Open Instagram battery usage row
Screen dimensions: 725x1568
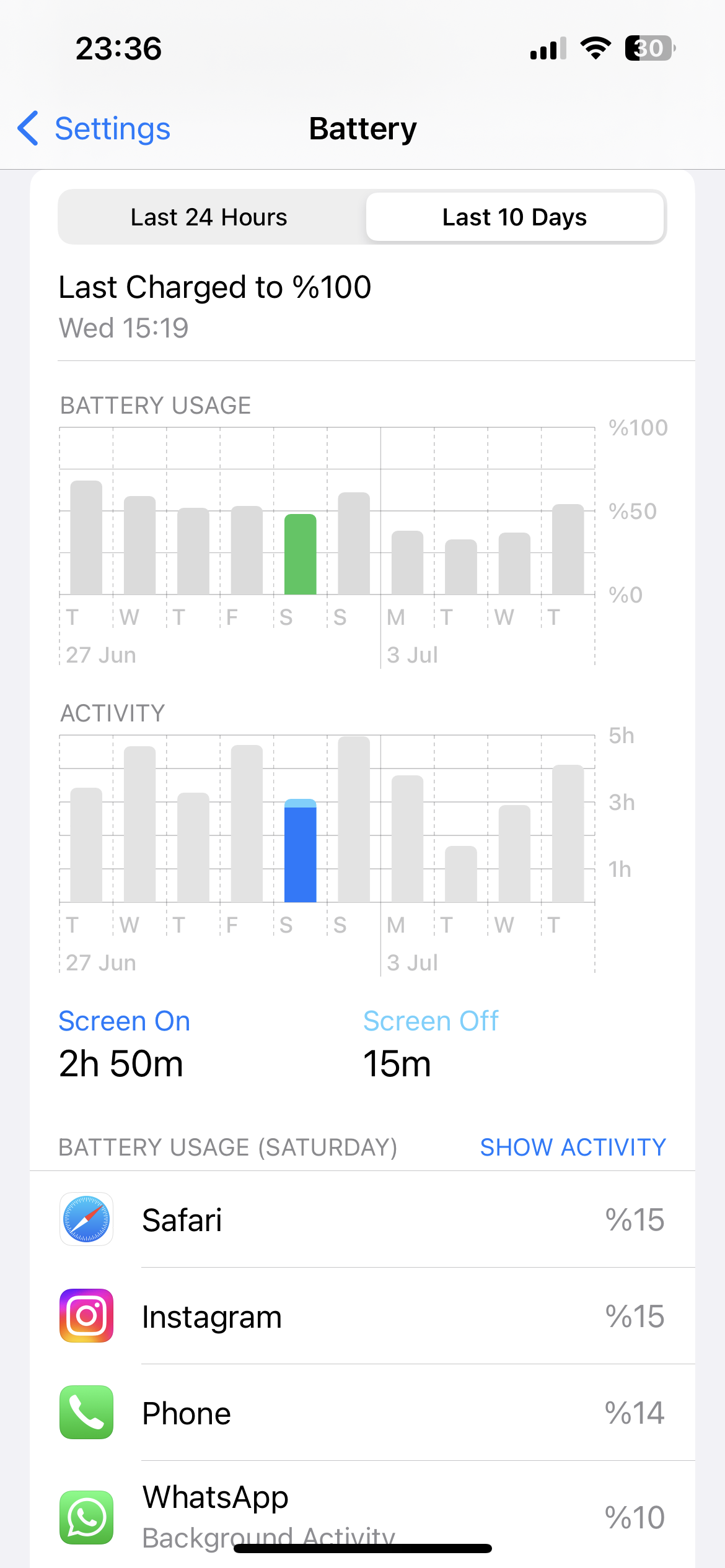click(x=362, y=1316)
